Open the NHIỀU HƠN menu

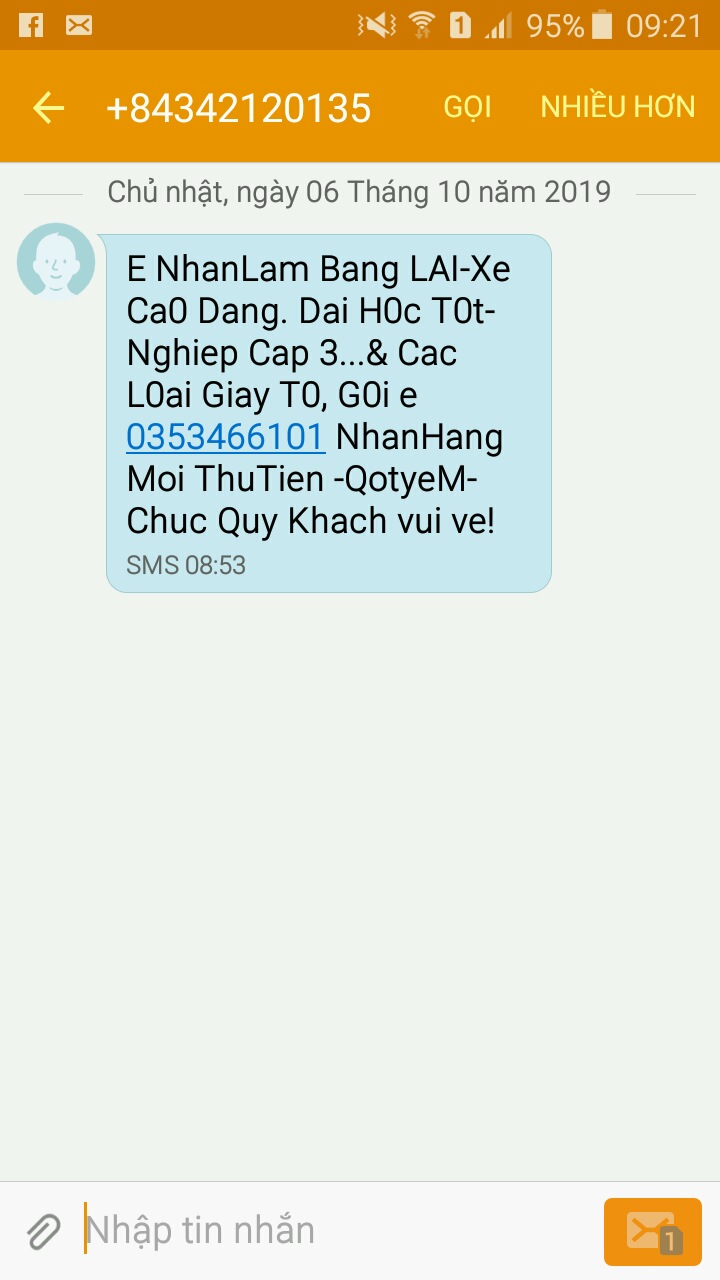point(617,108)
